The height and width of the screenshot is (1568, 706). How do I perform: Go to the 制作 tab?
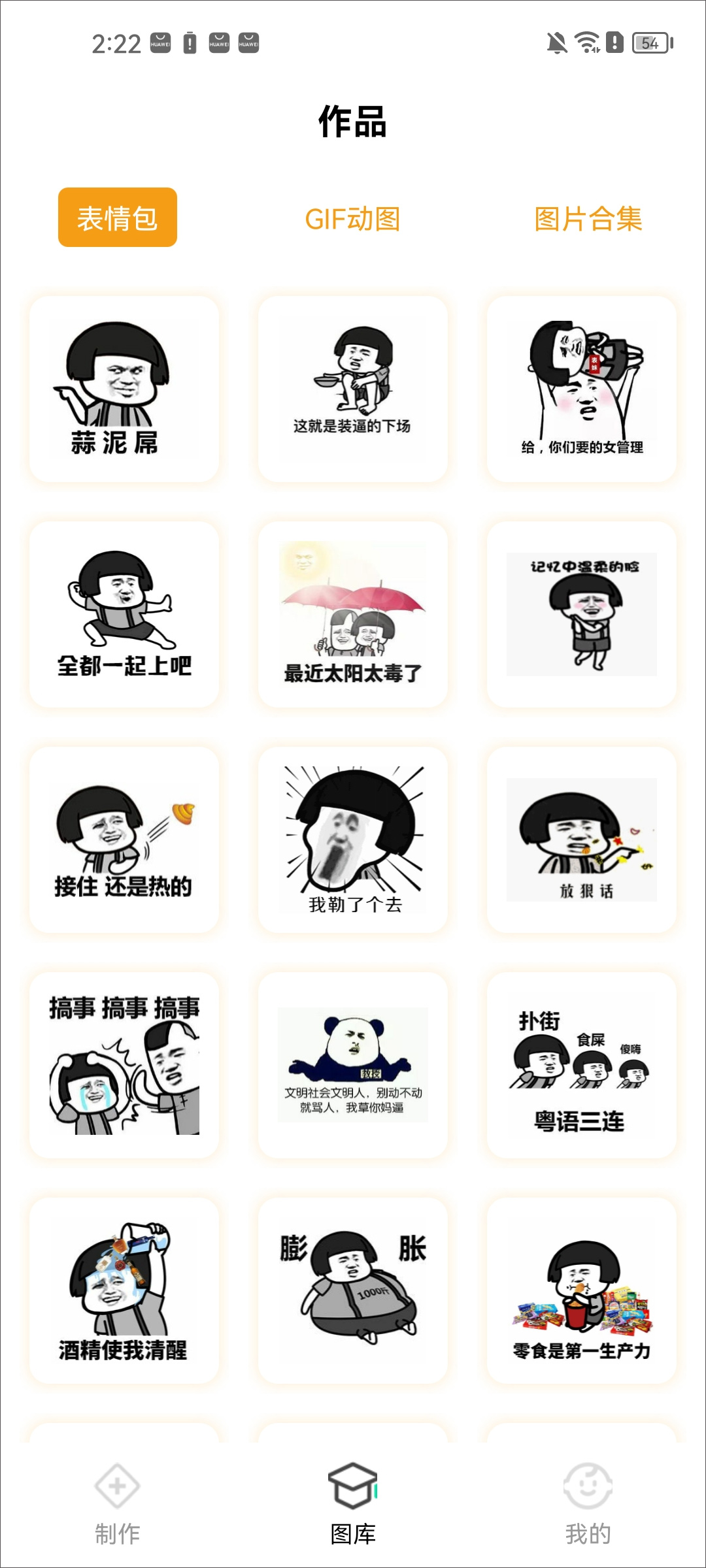tap(118, 1504)
